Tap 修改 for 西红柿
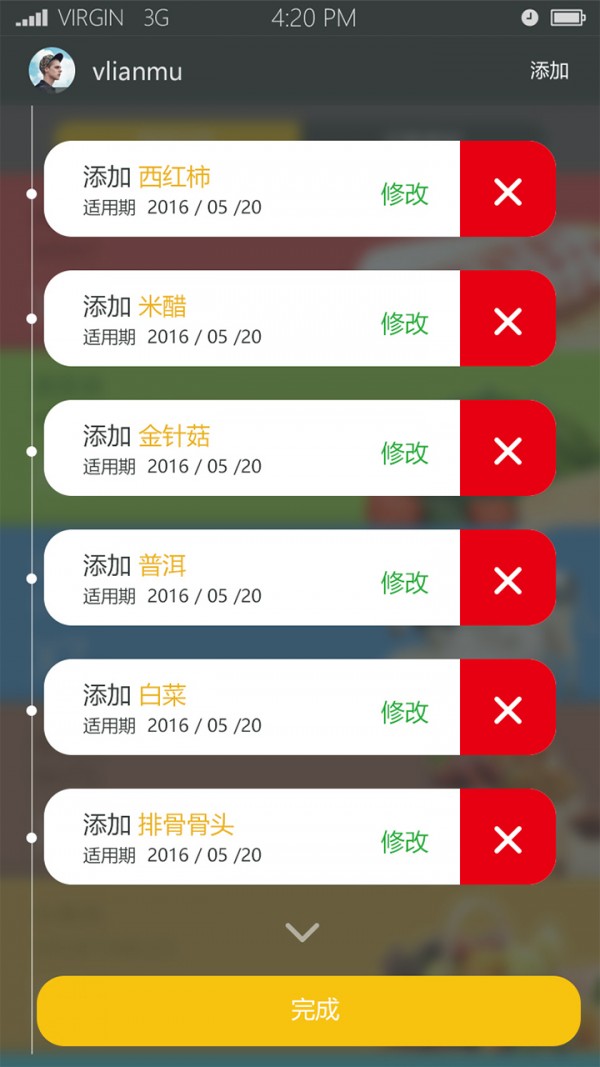 pos(405,193)
